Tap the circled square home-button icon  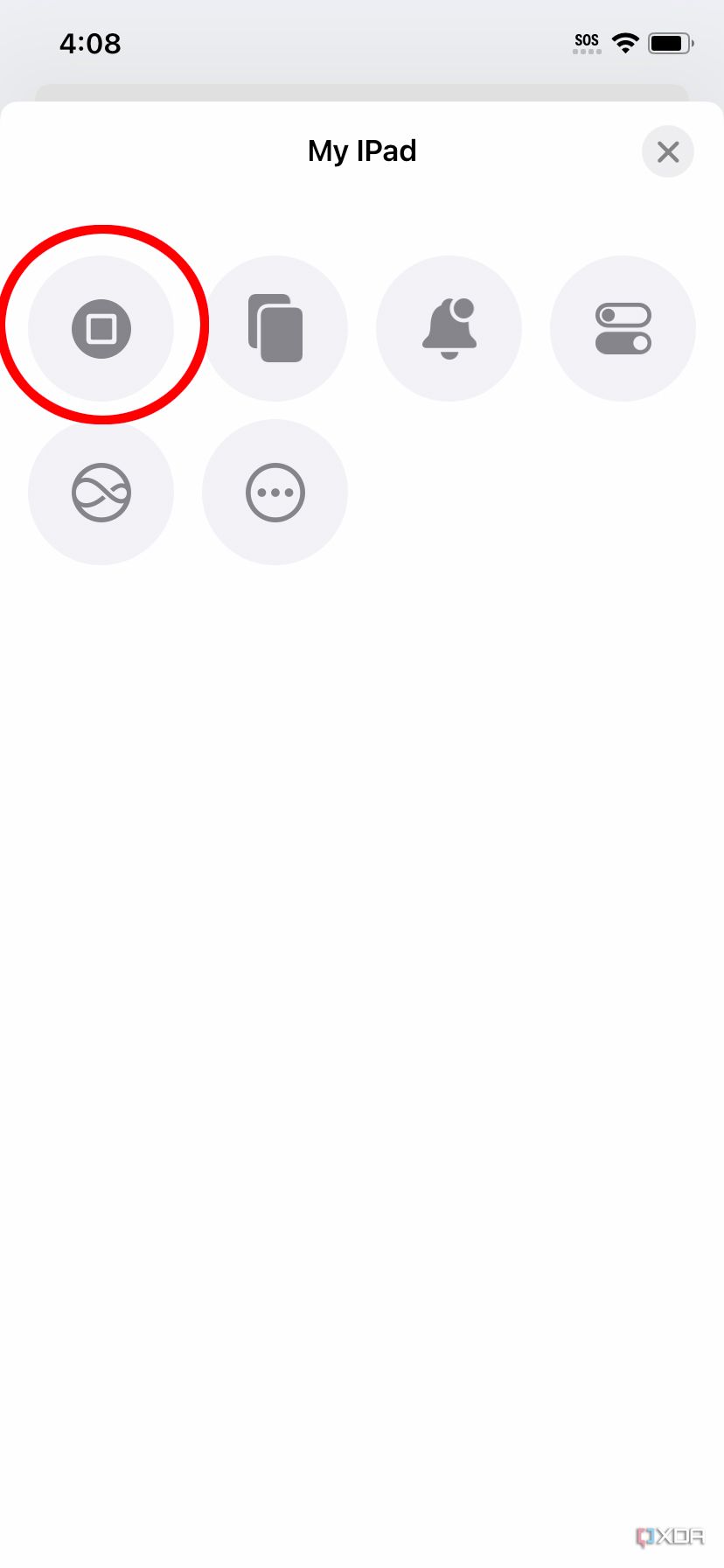101,329
